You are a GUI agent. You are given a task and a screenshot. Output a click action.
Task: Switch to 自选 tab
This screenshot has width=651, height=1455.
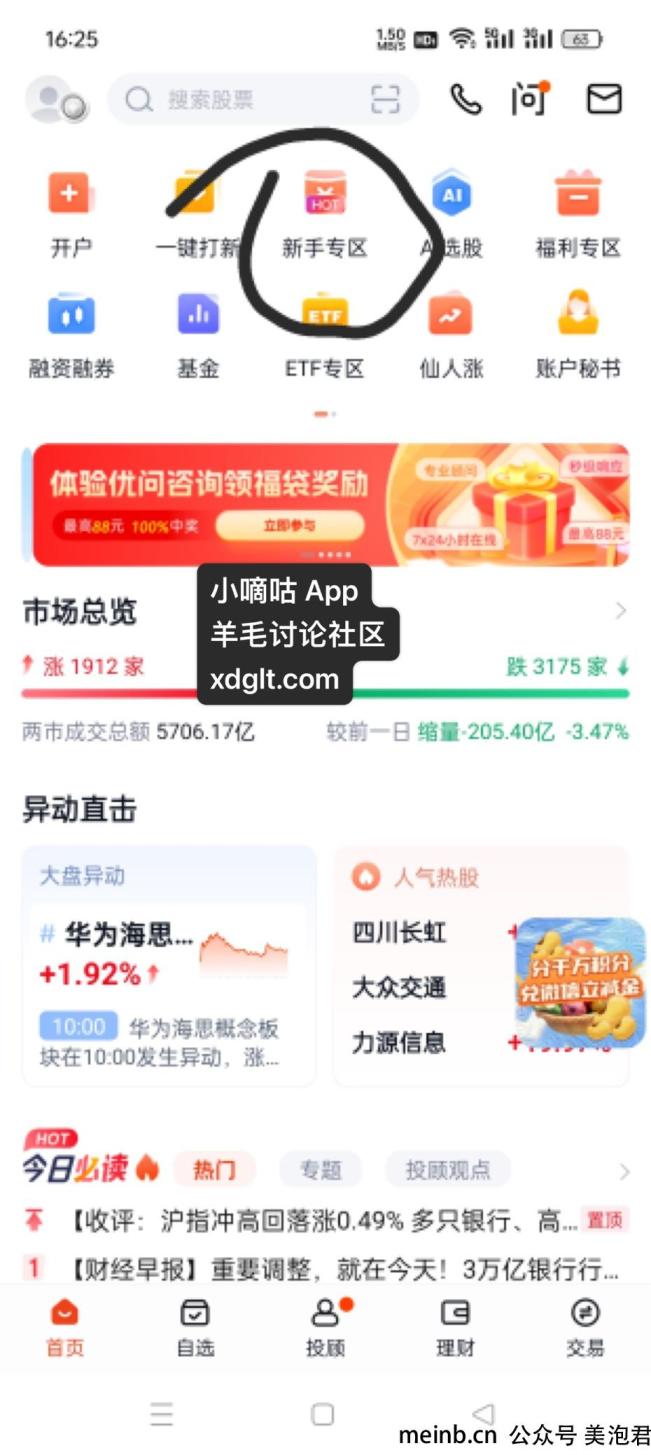(195, 1327)
